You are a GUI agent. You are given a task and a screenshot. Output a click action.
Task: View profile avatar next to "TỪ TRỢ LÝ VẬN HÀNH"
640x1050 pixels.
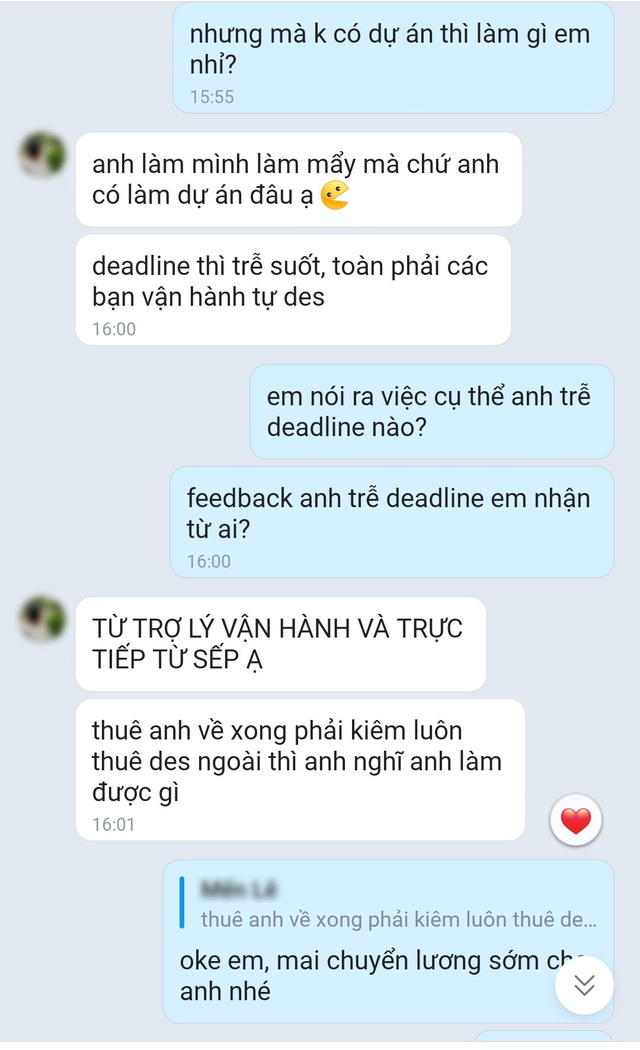44,618
